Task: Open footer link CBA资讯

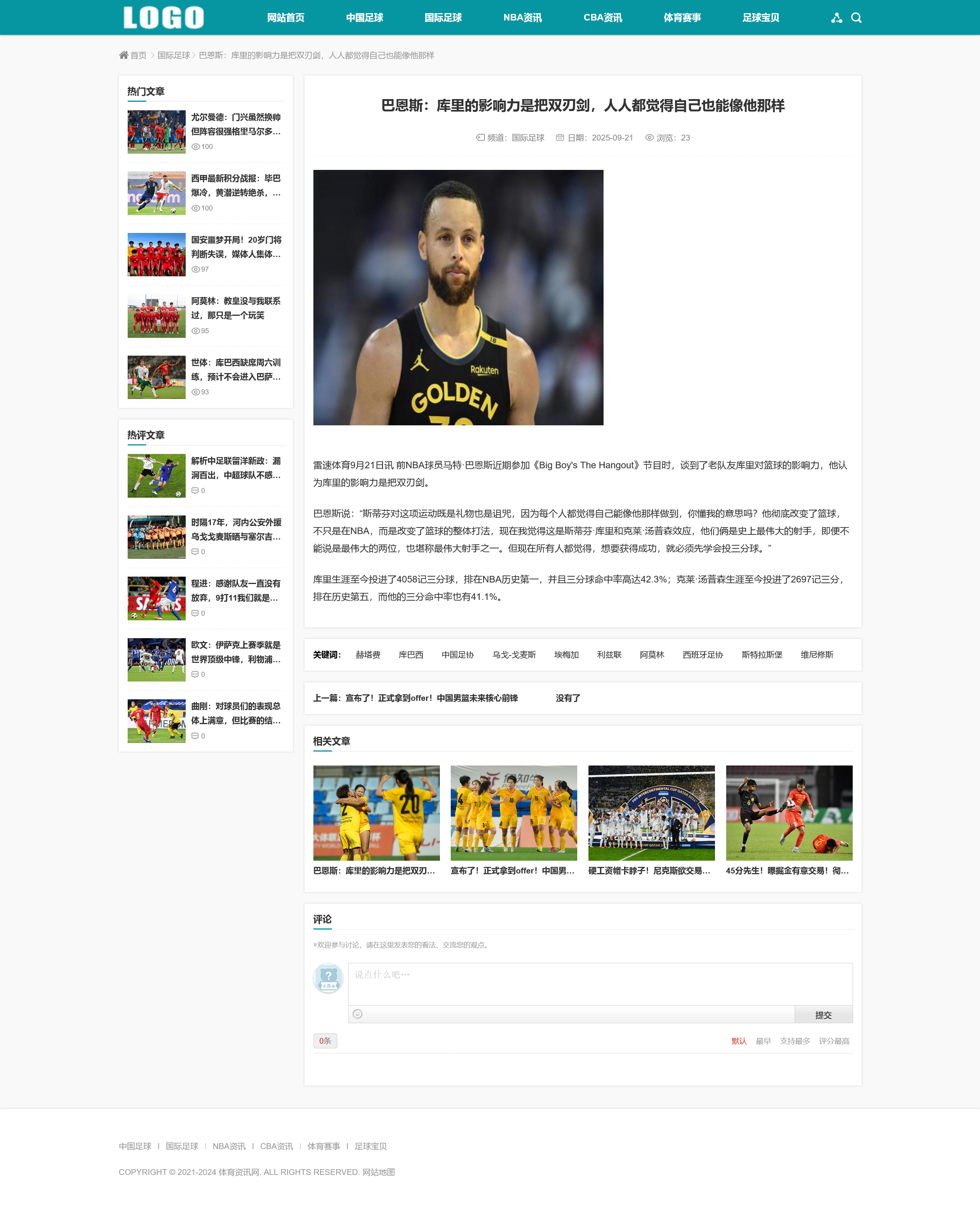Action: (x=276, y=1146)
